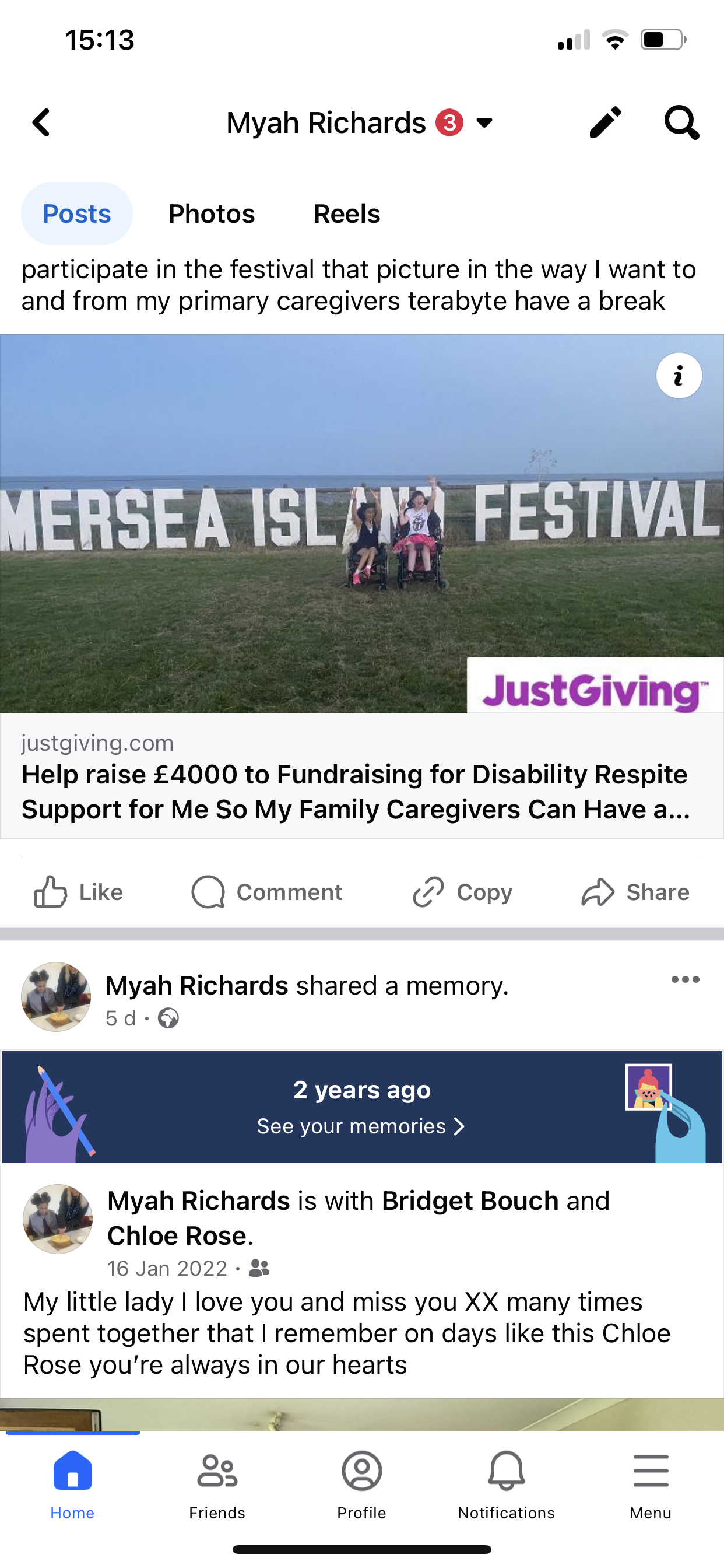The width and height of the screenshot is (724, 1568).
Task: Go back using the top arrow
Action: pos(41,123)
